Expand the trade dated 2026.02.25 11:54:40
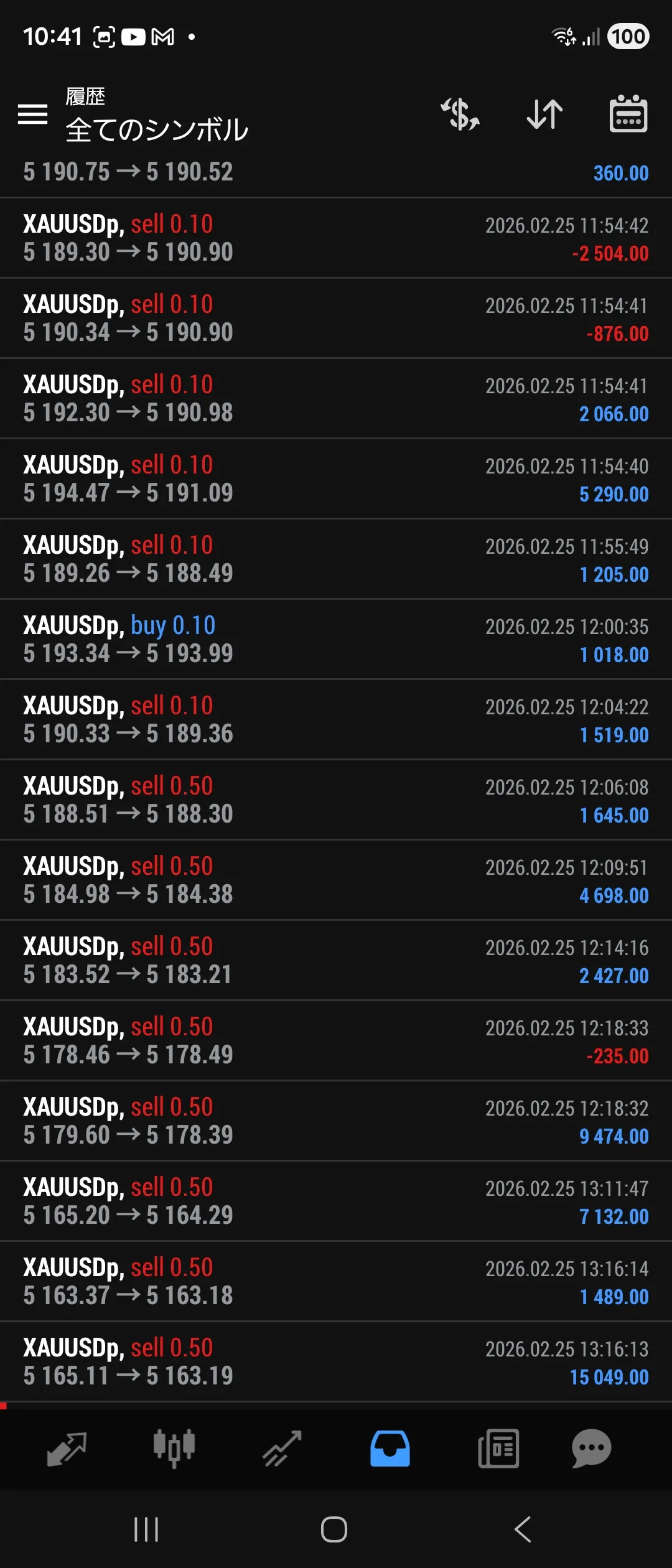This screenshot has width=672, height=1568. [x=336, y=479]
